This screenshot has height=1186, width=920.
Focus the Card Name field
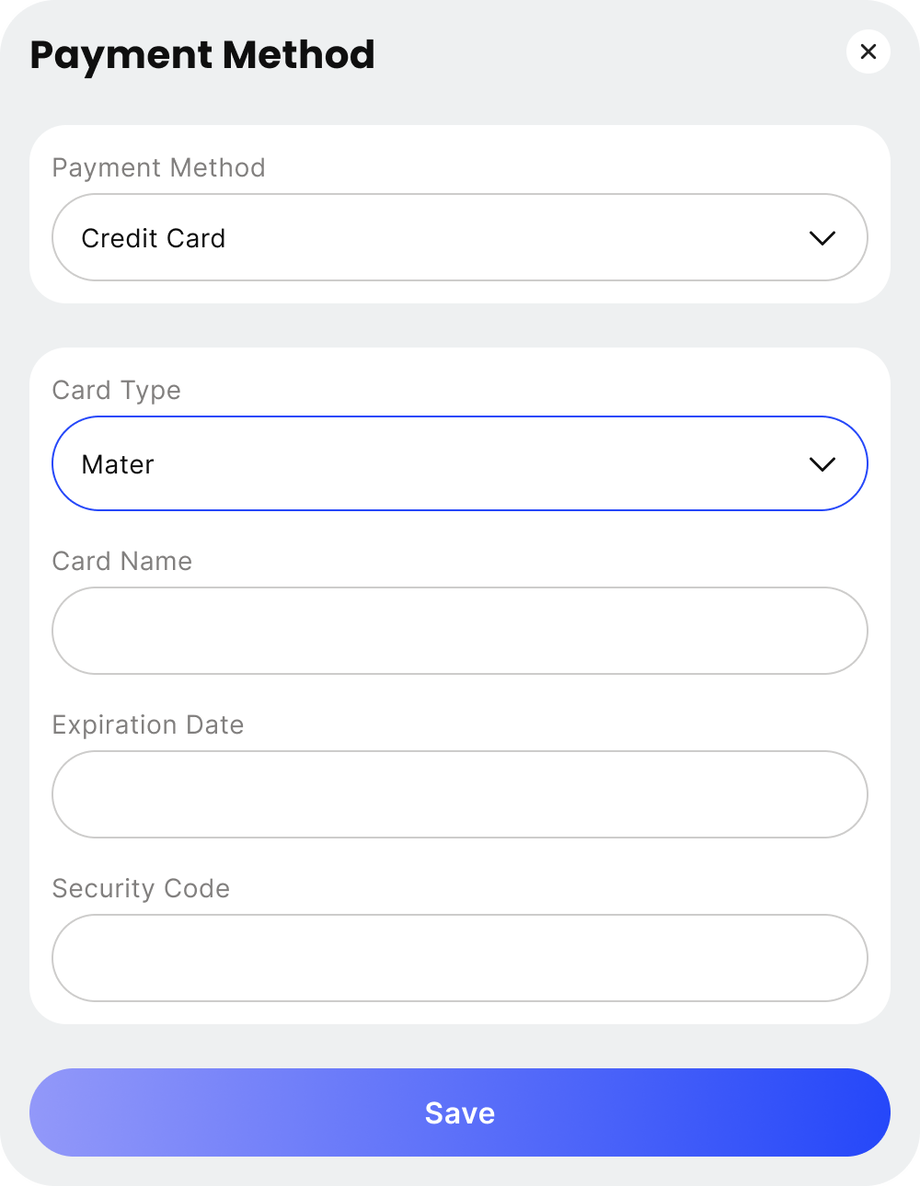point(459,631)
